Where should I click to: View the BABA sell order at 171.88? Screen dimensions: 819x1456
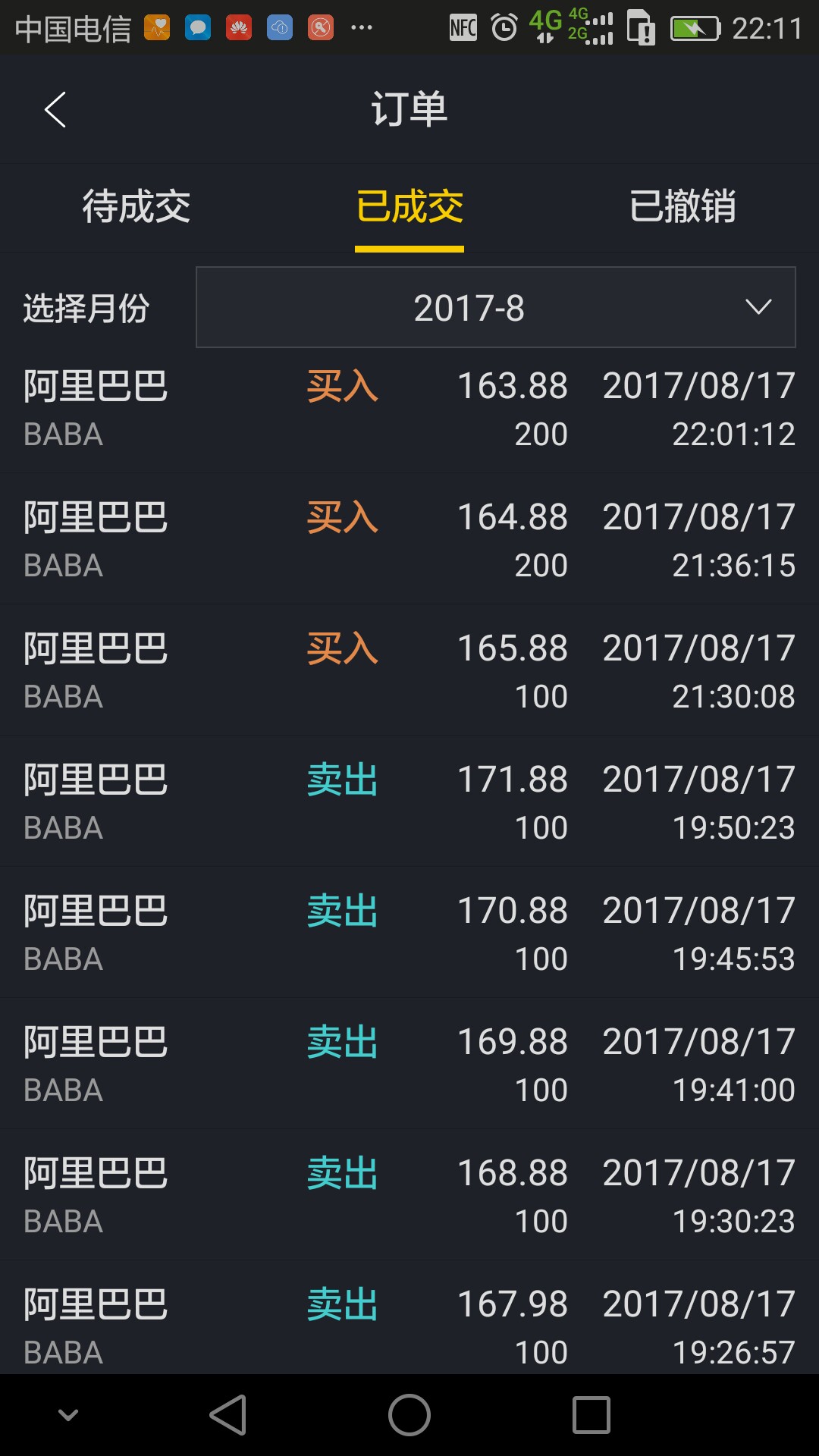point(409,802)
